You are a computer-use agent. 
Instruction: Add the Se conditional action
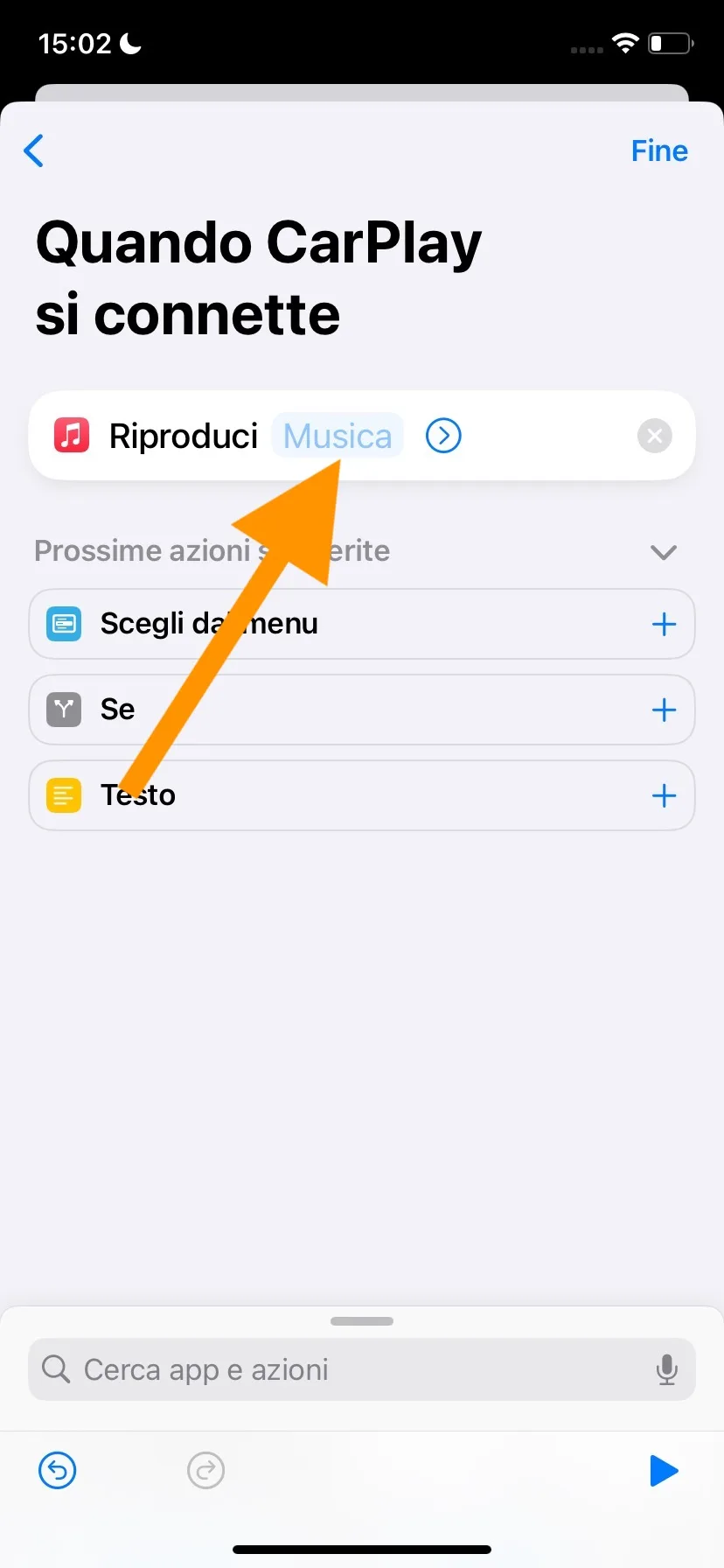pos(664,710)
